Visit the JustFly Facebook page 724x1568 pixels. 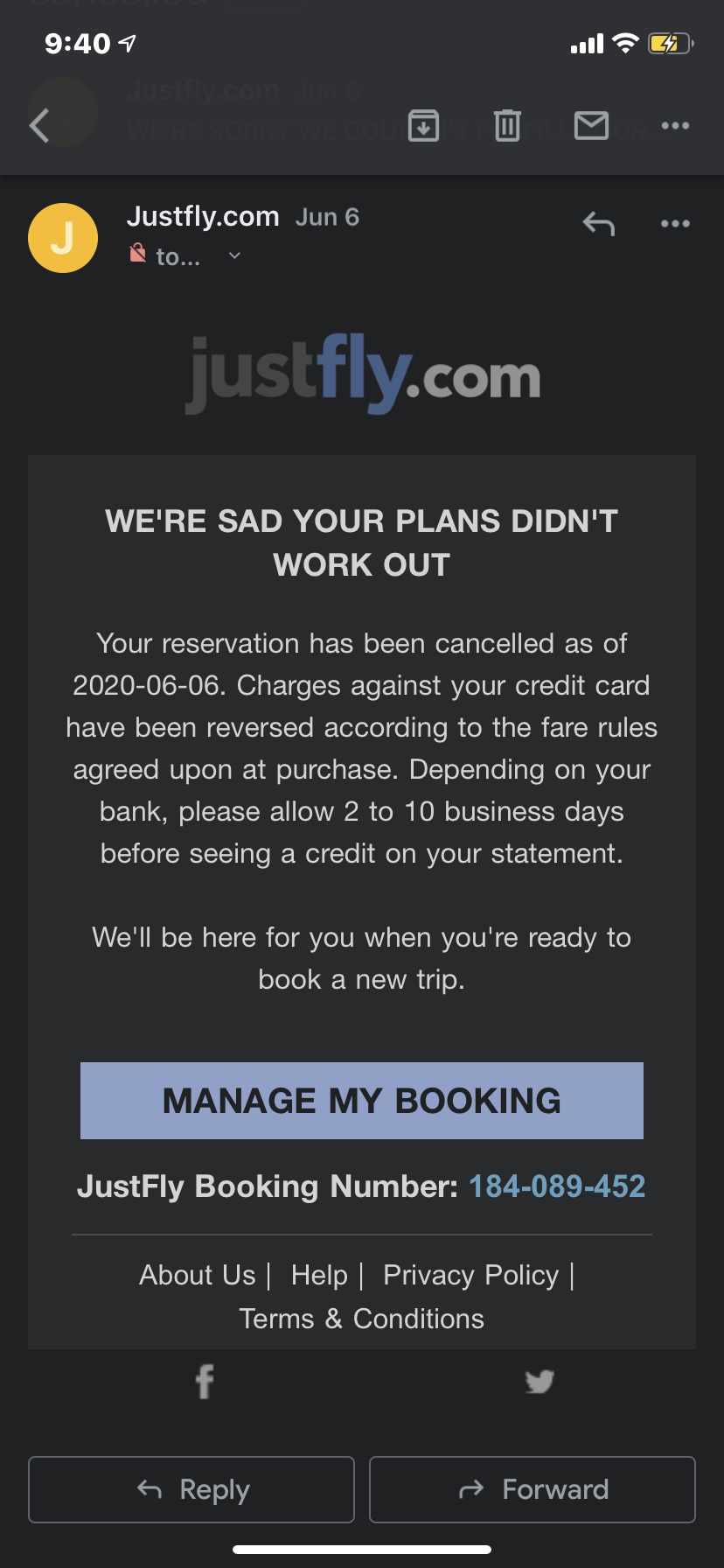[205, 1382]
